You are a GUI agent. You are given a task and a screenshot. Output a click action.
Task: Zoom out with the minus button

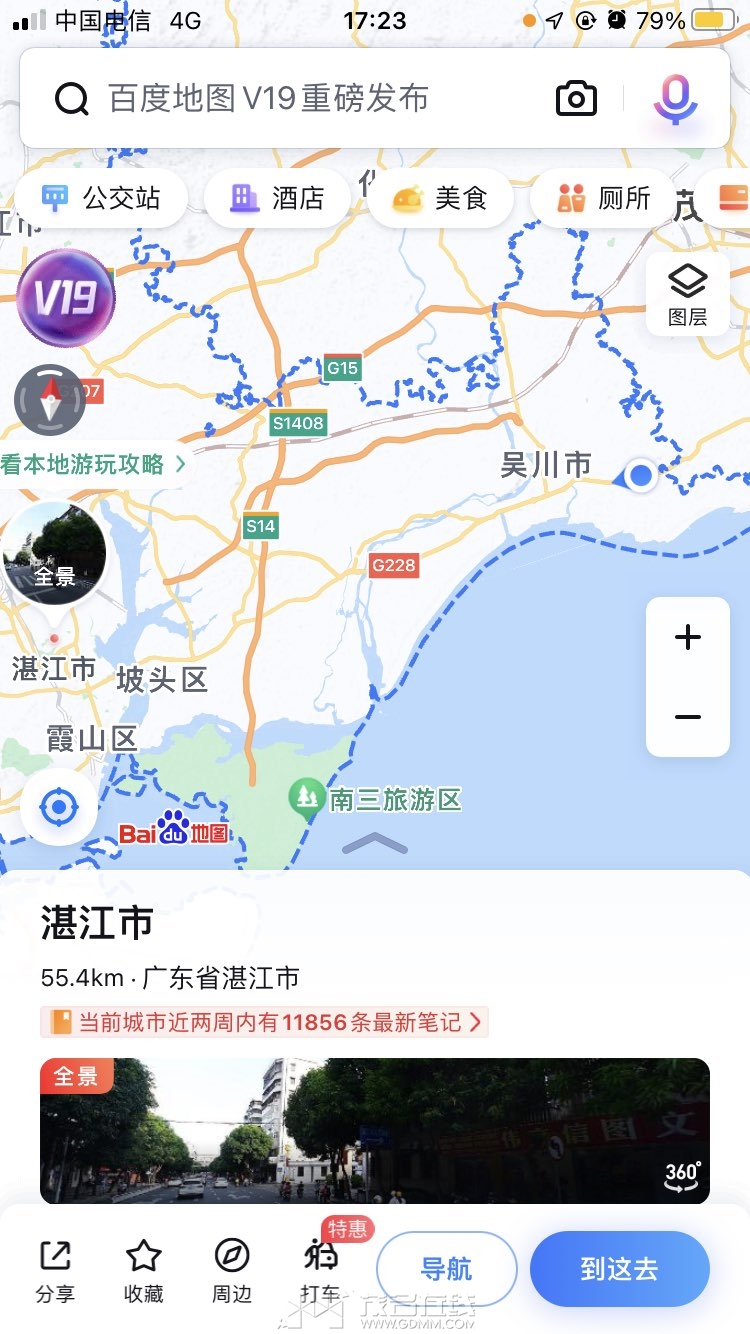(x=688, y=717)
